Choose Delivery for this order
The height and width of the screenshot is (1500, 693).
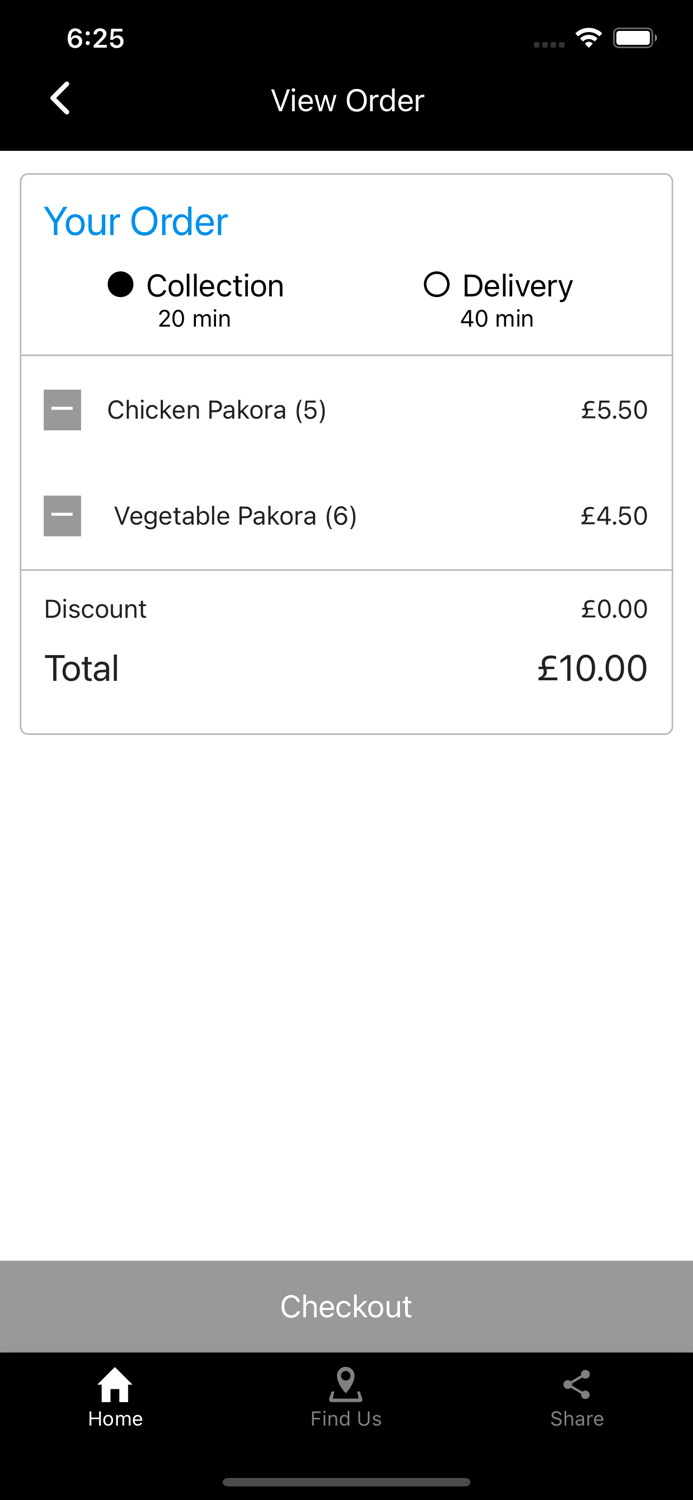[437, 285]
